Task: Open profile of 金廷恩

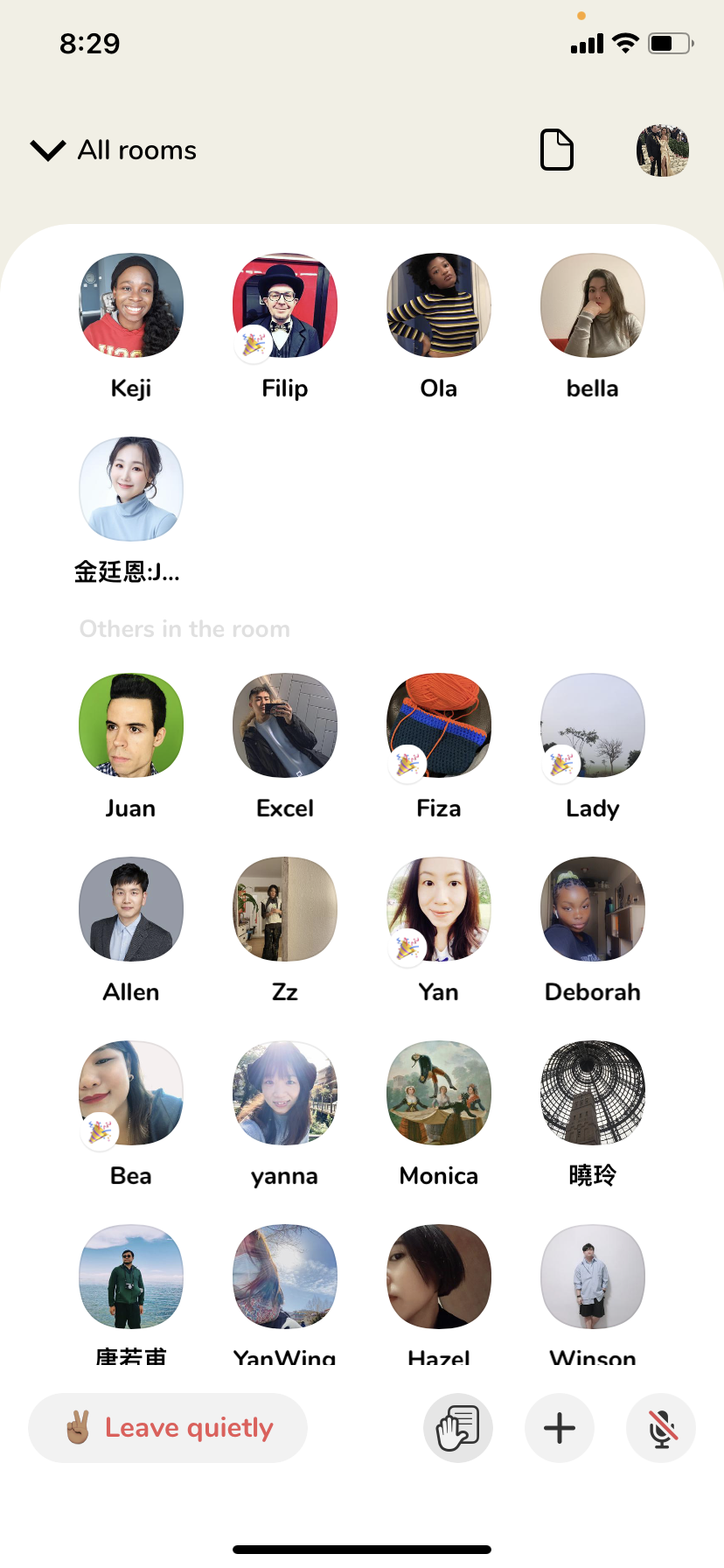Action: point(131,489)
